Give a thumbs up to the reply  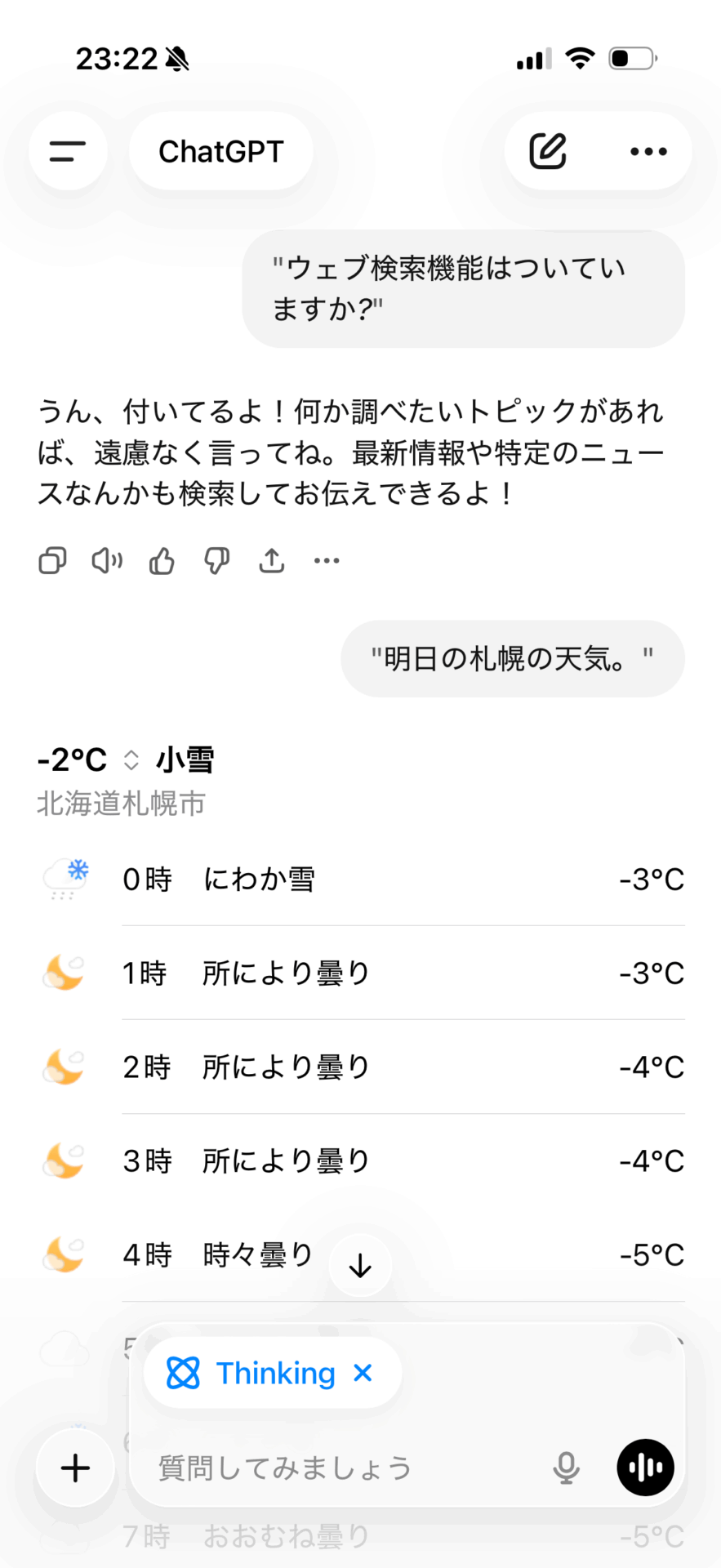coord(161,561)
